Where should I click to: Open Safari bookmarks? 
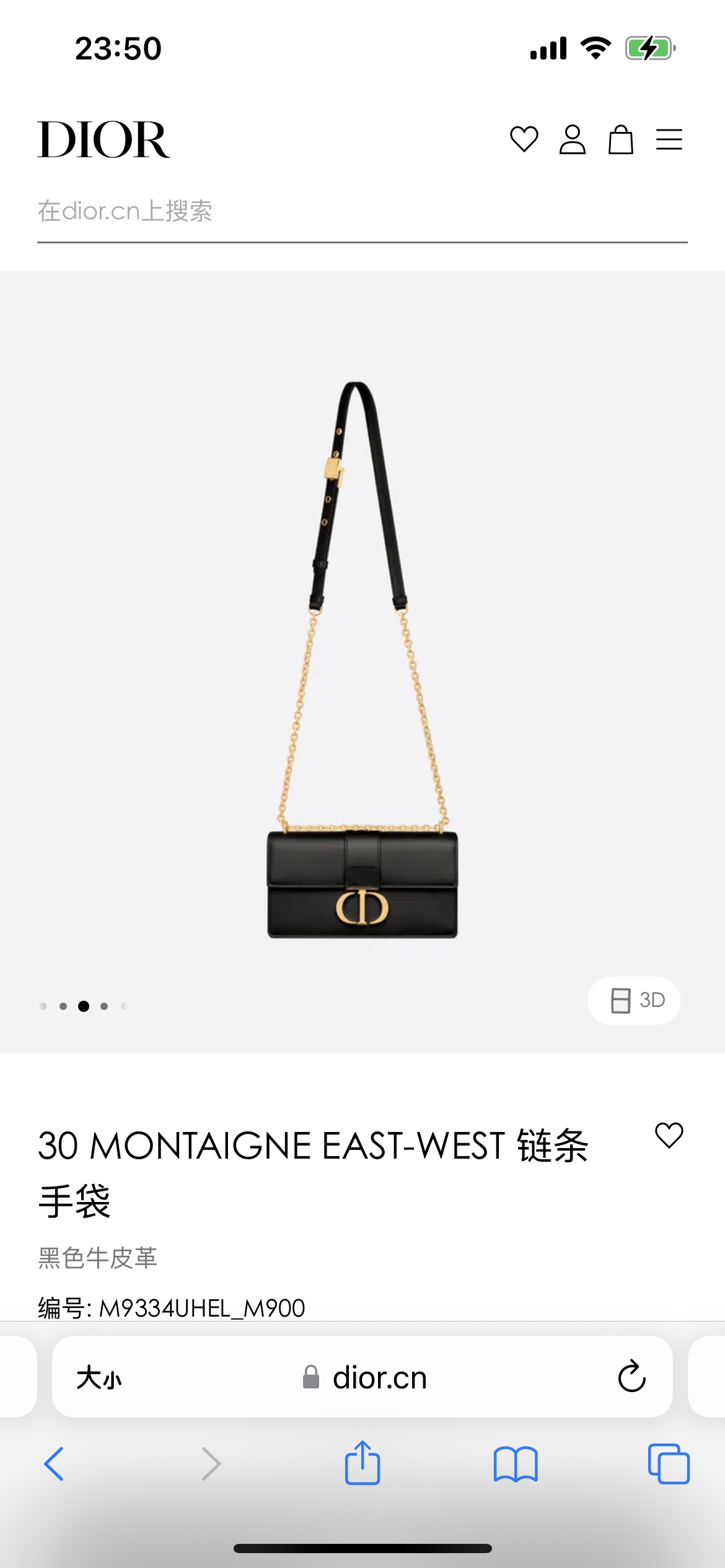tap(516, 1464)
